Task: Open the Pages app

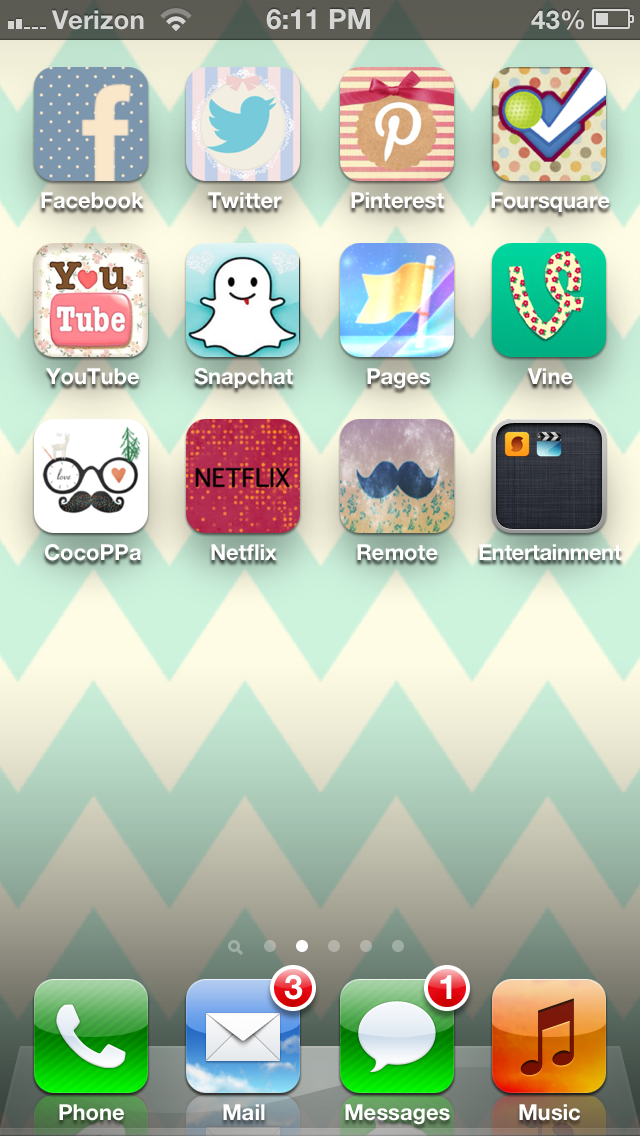Action: [397, 300]
